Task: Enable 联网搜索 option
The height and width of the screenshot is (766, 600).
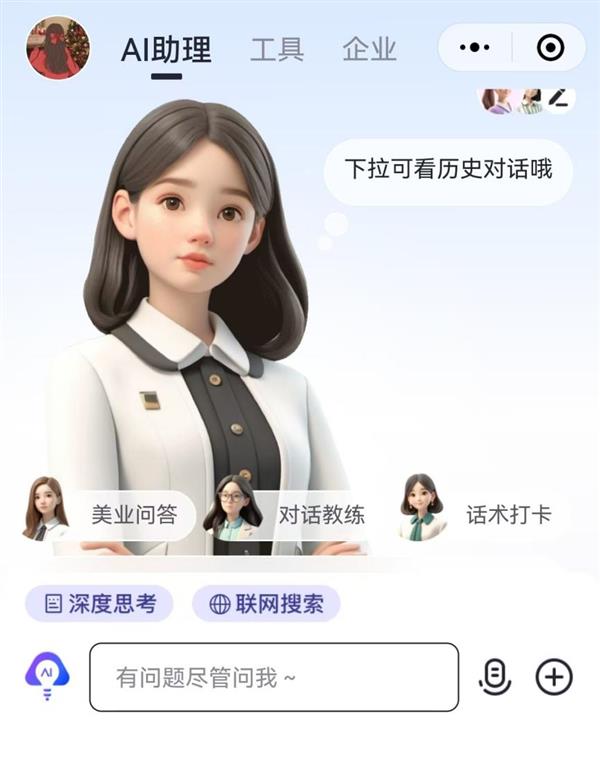Action: [266, 604]
